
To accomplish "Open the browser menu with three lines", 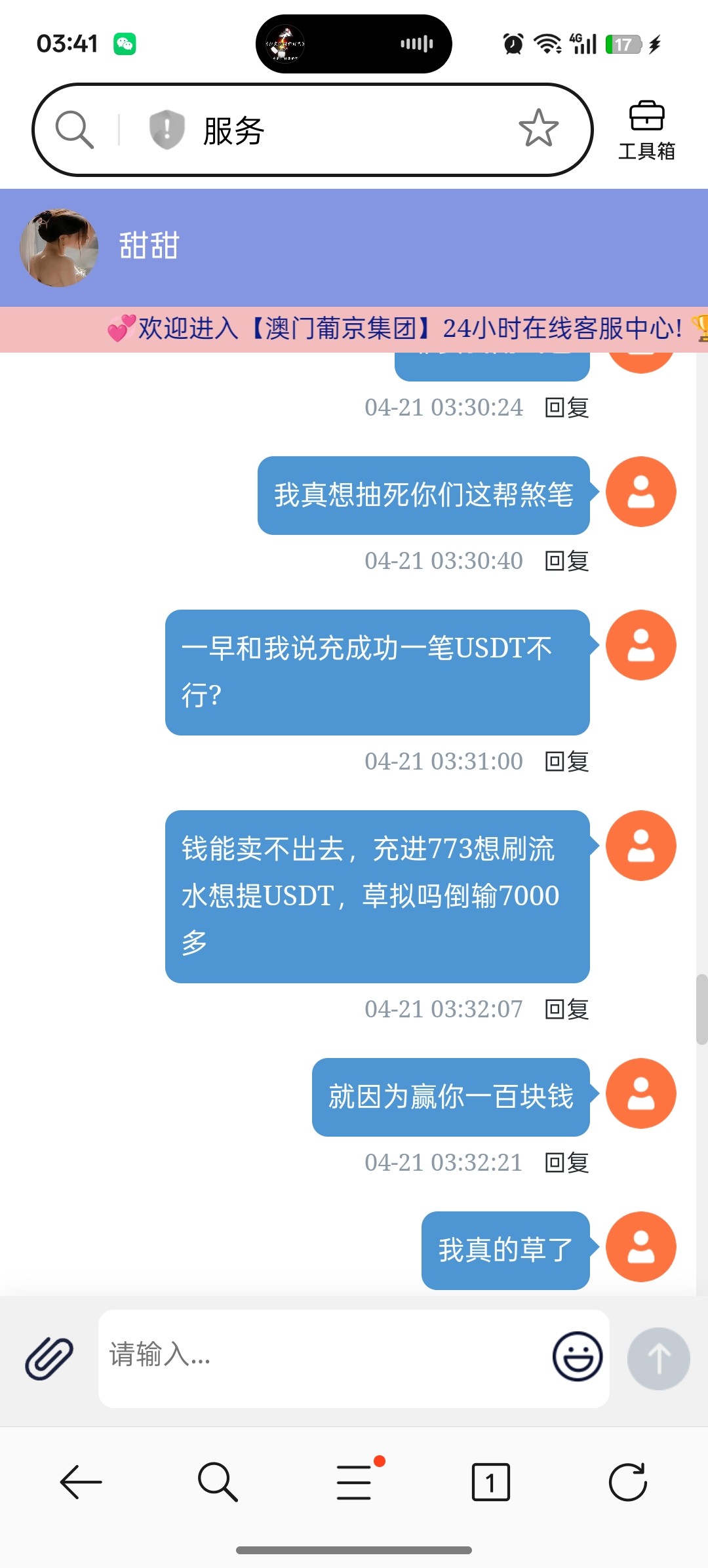I will 355,1481.
